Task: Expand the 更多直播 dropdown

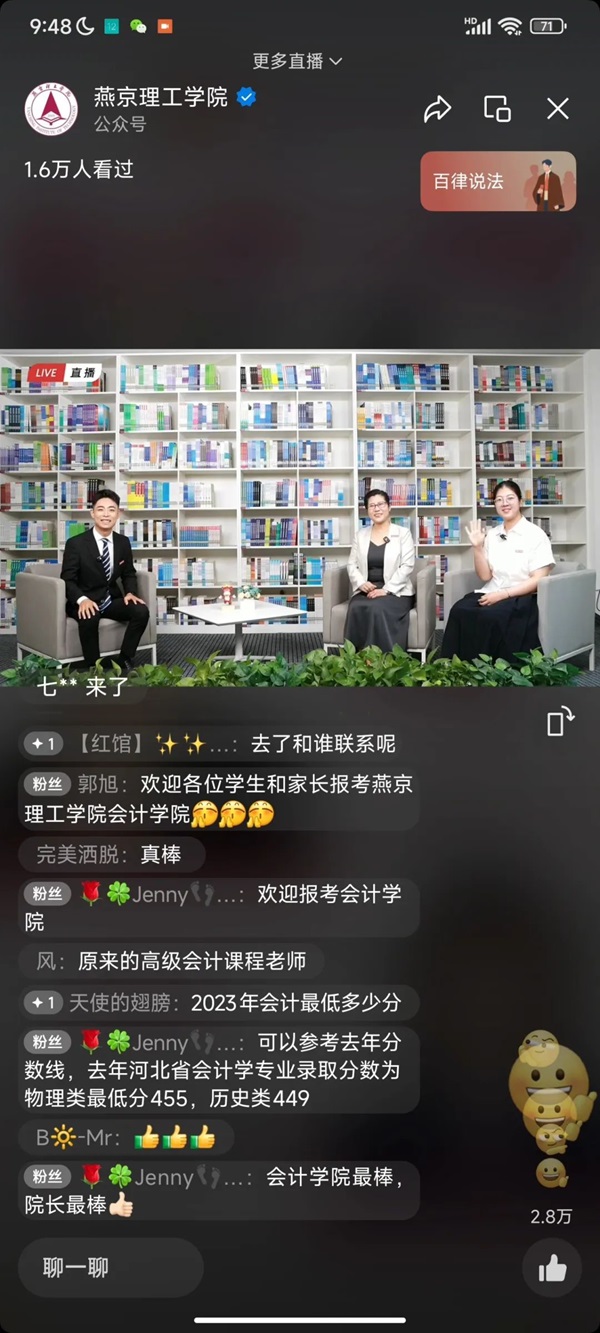Action: pos(298,61)
